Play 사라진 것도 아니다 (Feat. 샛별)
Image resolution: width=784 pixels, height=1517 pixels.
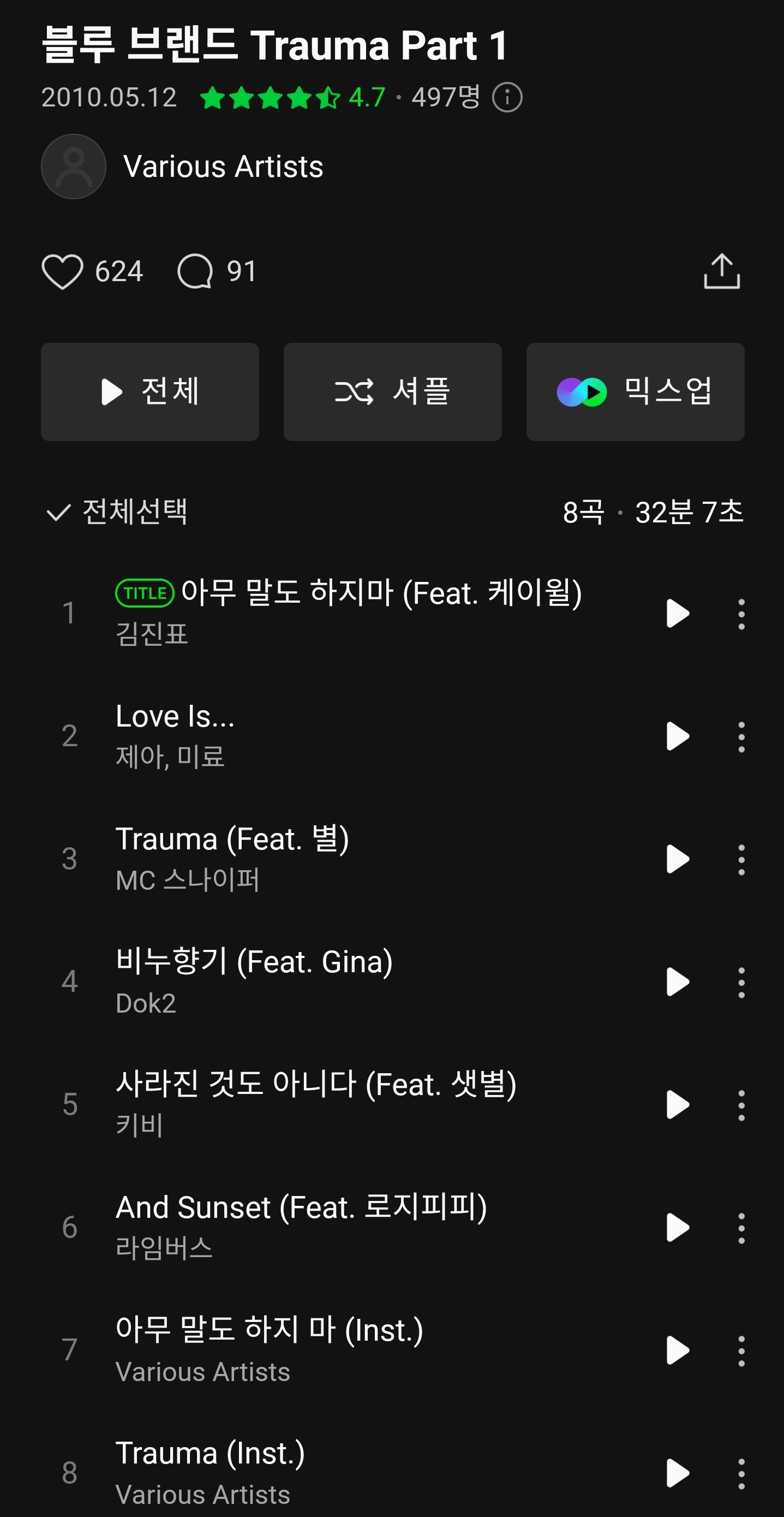678,1105
